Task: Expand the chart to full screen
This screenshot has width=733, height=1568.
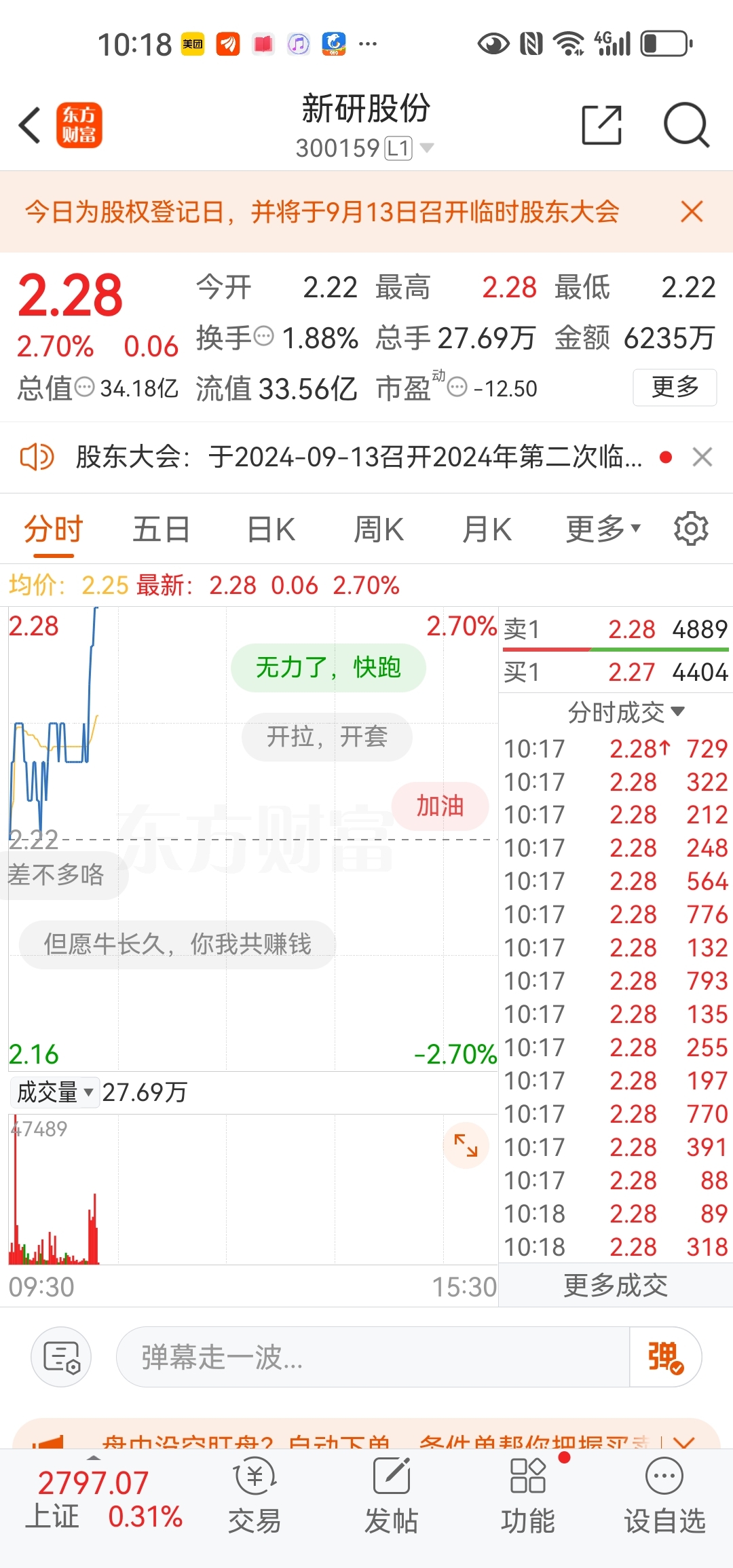Action: tap(466, 1146)
